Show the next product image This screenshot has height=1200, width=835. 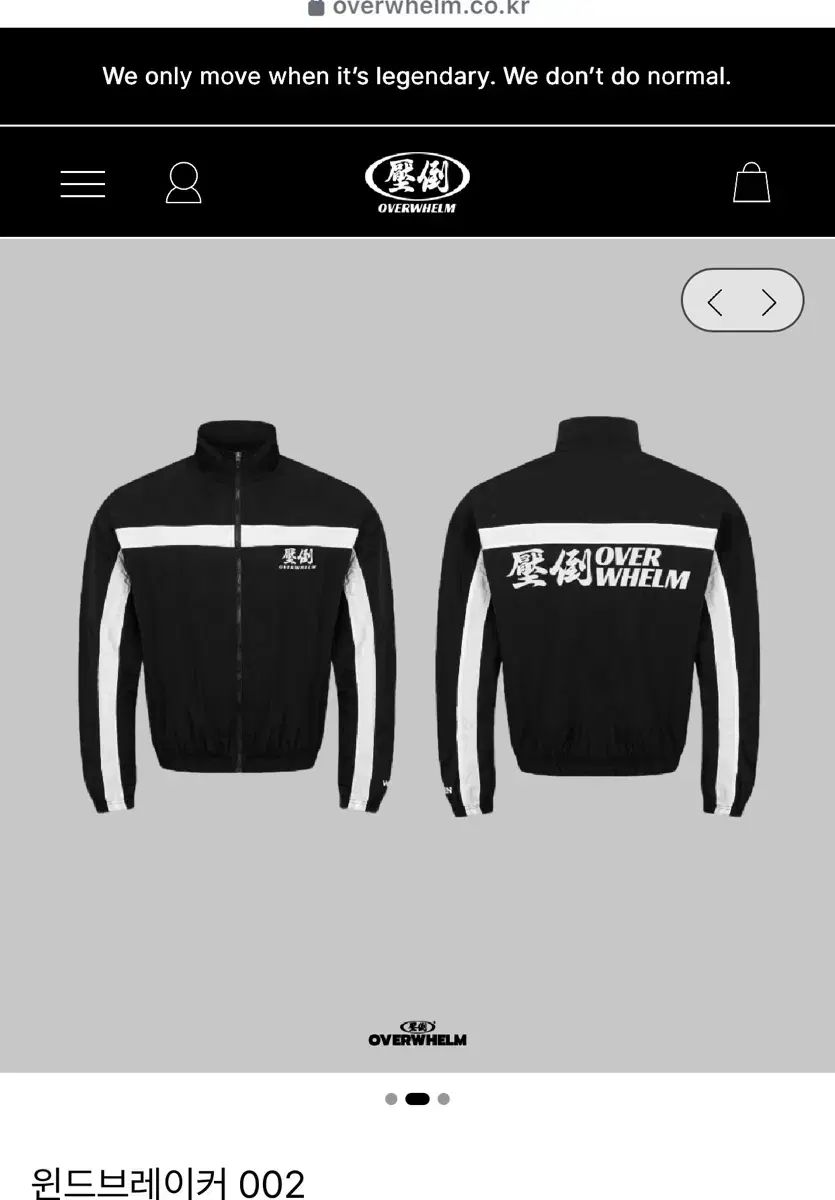coord(769,302)
